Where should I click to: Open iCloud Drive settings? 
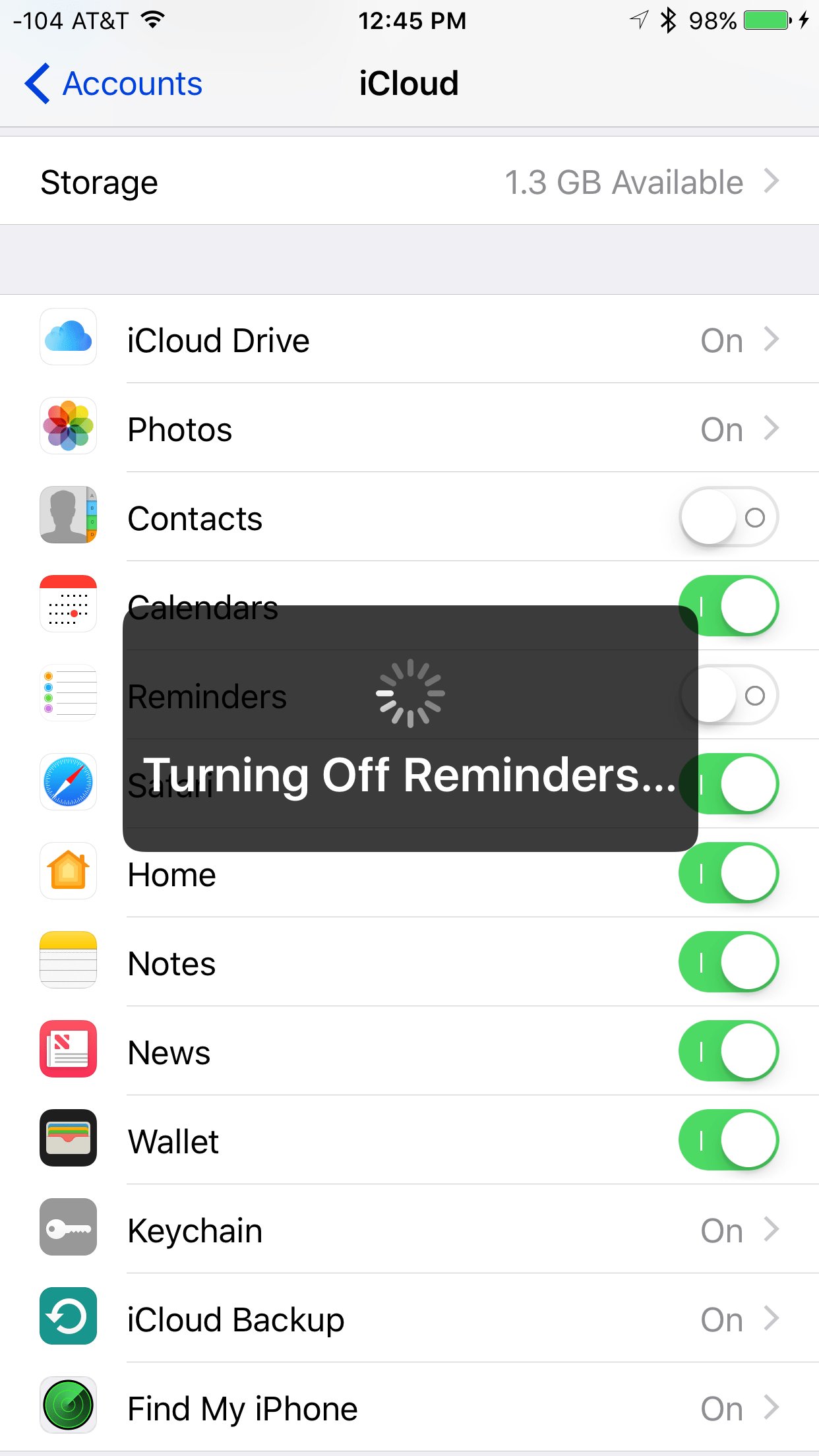click(409, 340)
